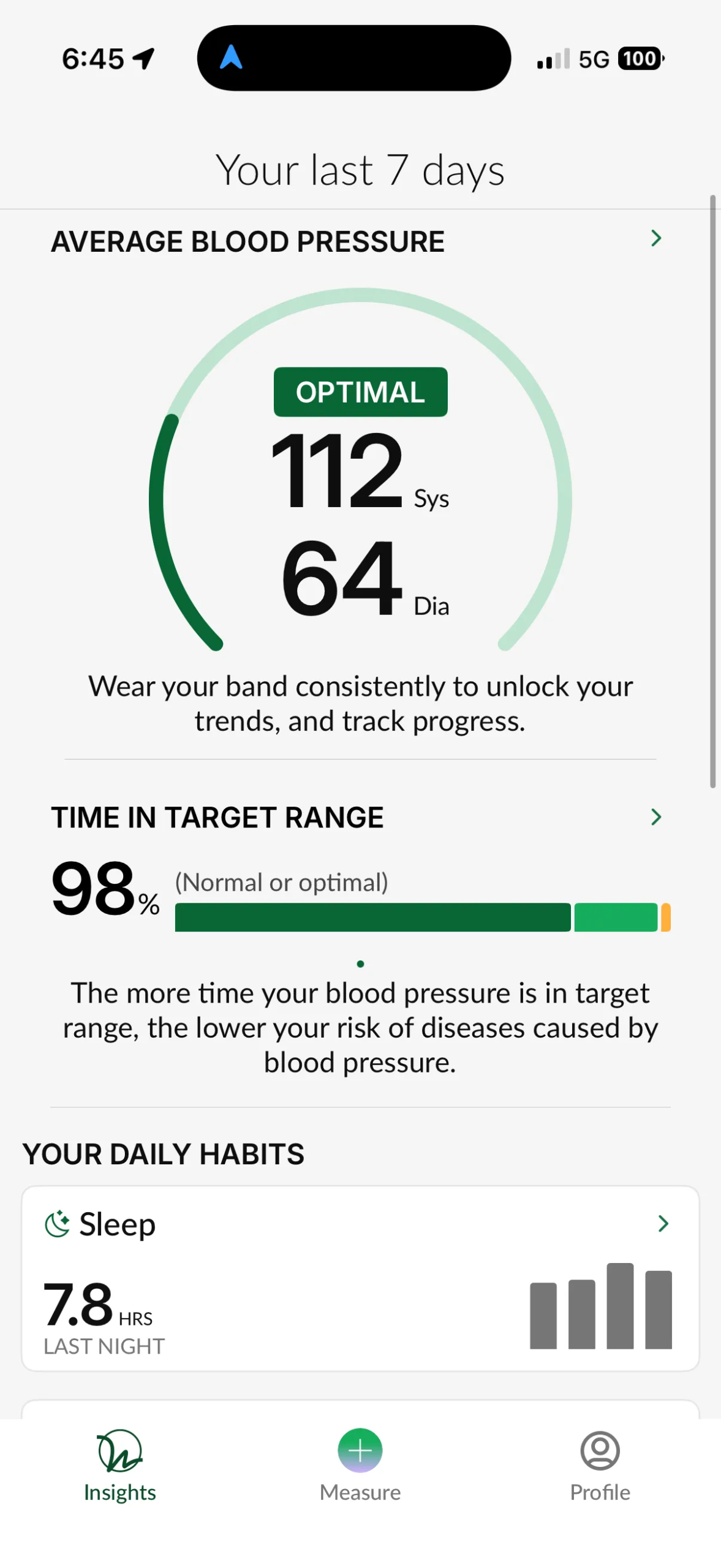Image resolution: width=721 pixels, height=1568 pixels.
Task: Tap the Measure plus button
Action: [x=360, y=1450]
